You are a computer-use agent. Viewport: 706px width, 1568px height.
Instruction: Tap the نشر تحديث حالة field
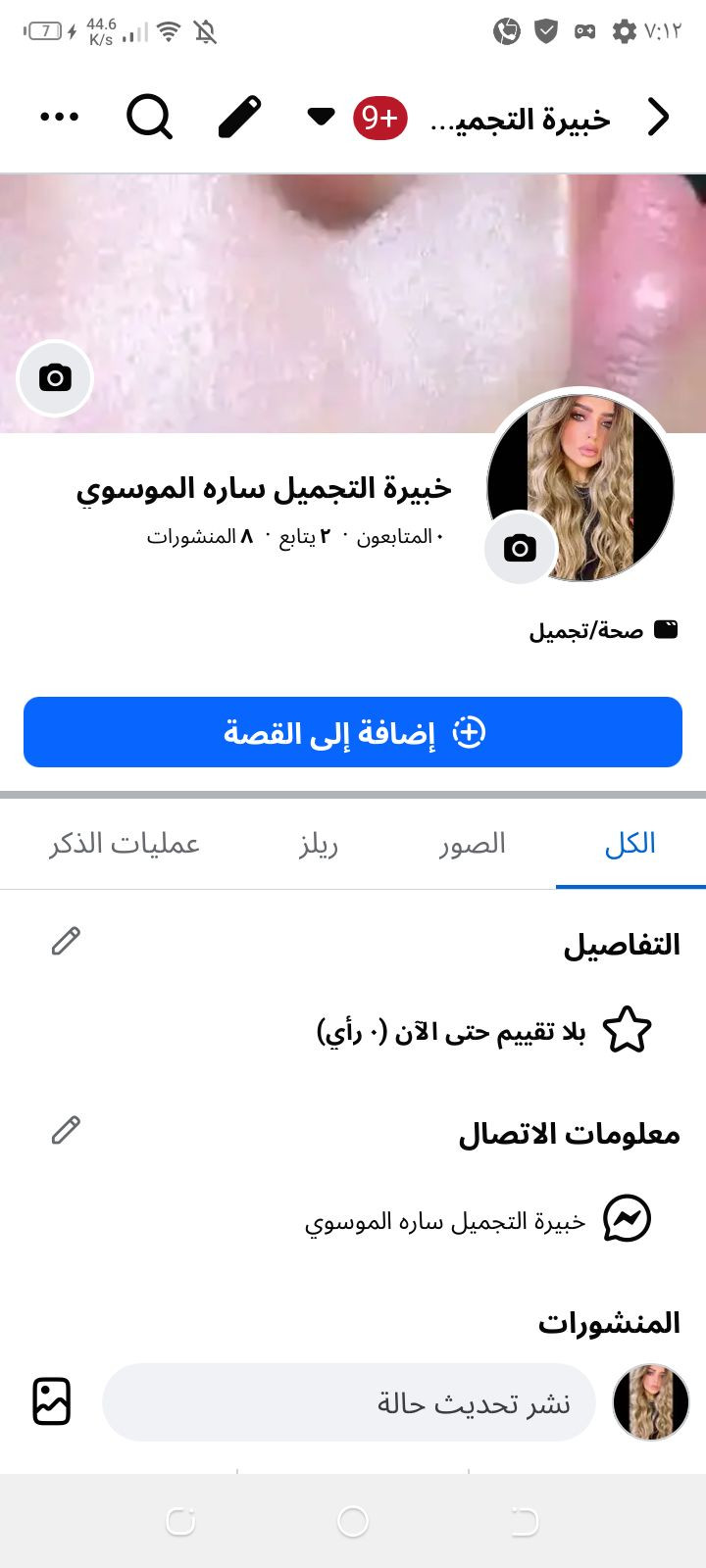pos(349,1402)
